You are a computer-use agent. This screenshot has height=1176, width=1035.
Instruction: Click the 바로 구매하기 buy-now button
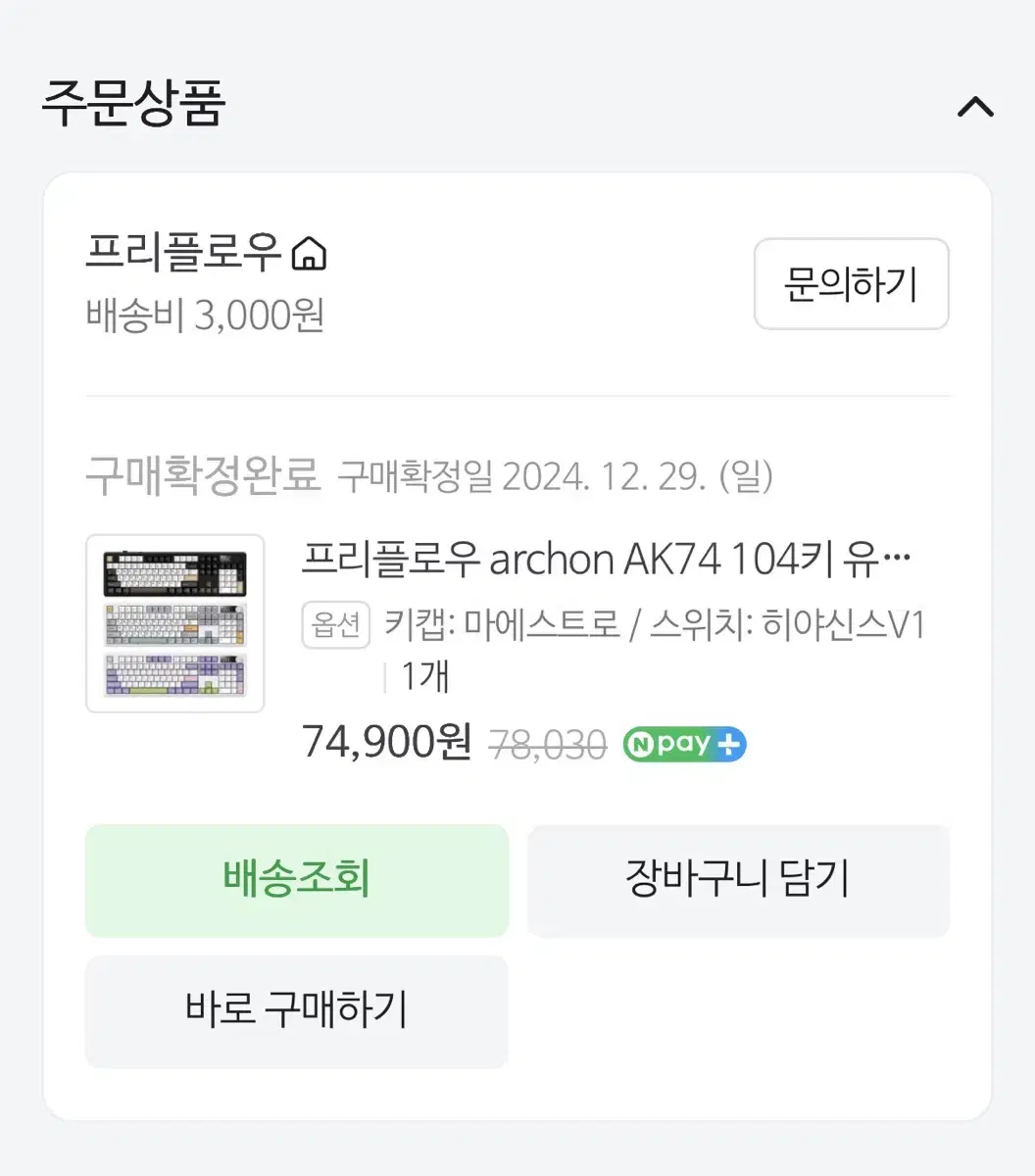coord(297,1012)
